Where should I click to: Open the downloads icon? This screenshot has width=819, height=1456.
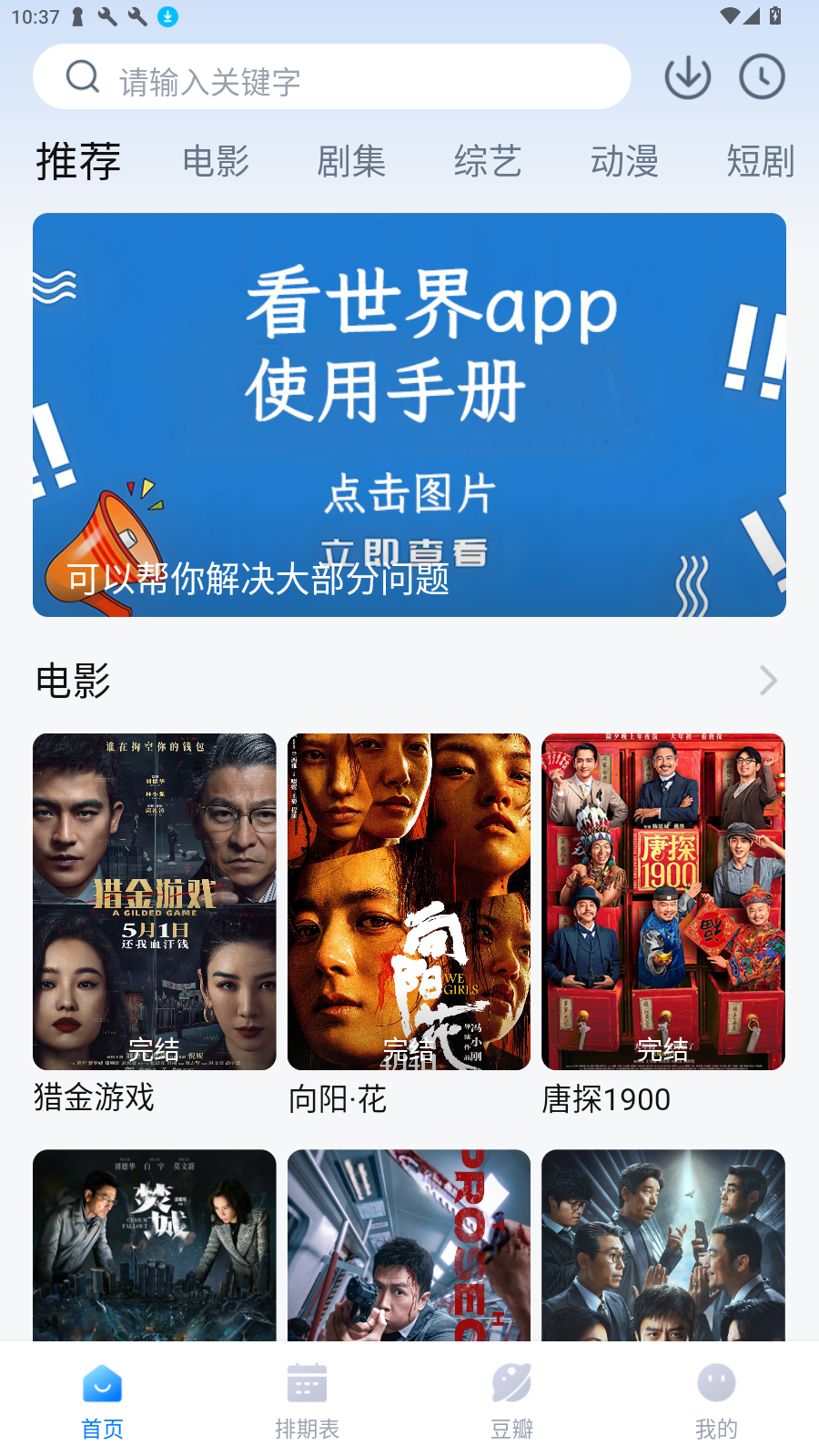[x=687, y=77]
